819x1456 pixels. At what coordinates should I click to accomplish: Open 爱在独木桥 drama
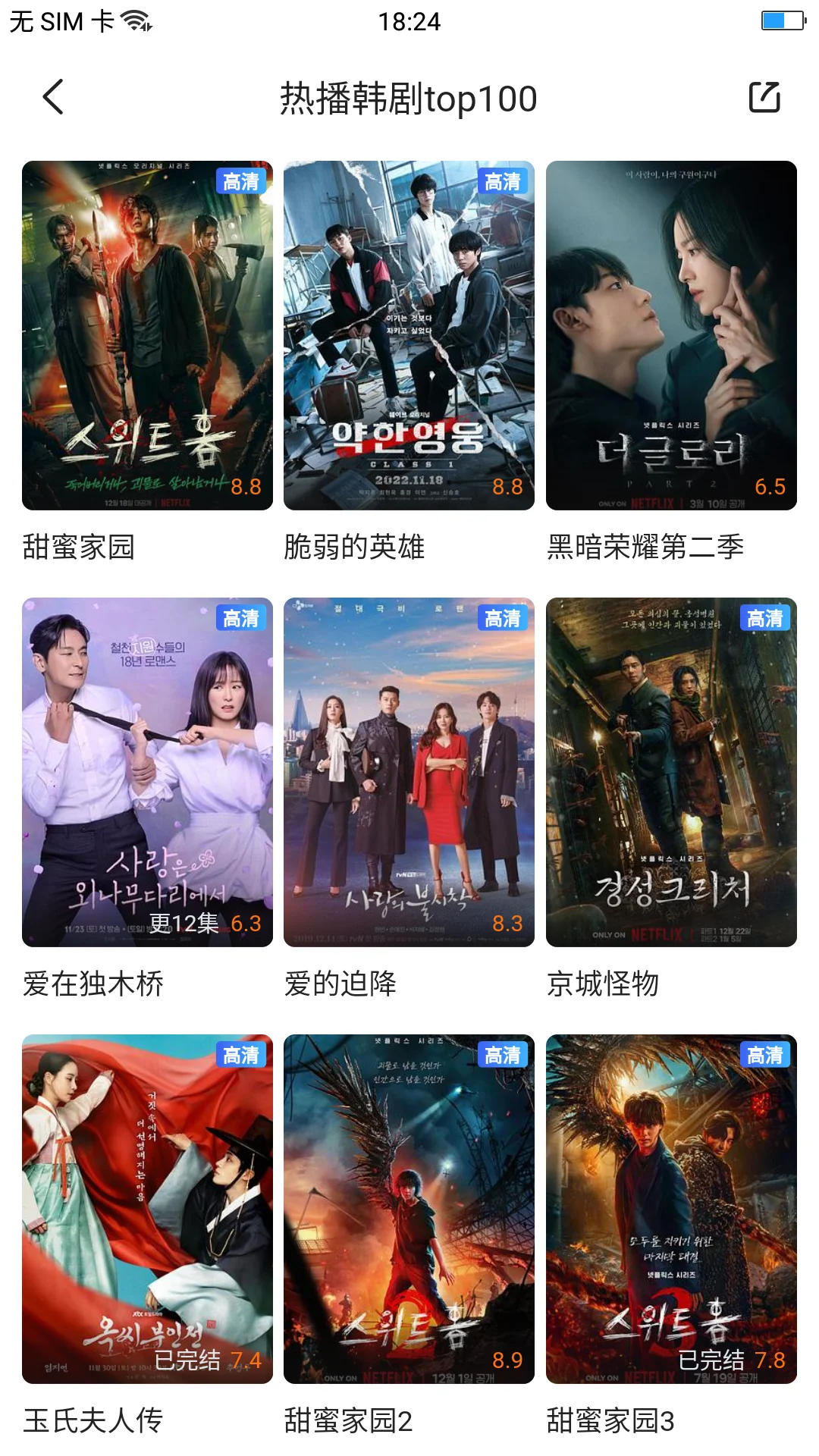click(x=147, y=772)
